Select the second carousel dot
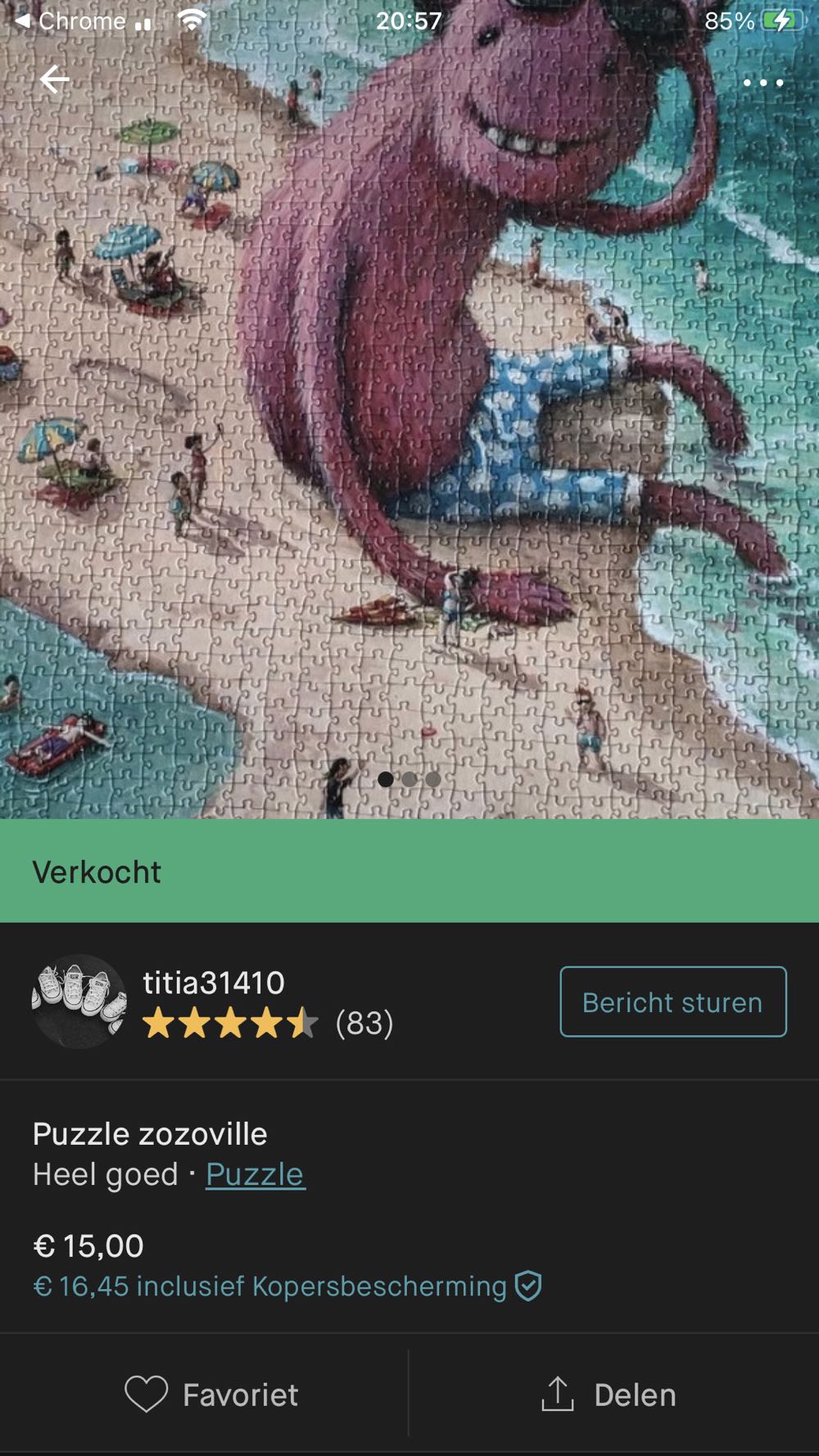Image resolution: width=819 pixels, height=1456 pixels. coord(409,780)
